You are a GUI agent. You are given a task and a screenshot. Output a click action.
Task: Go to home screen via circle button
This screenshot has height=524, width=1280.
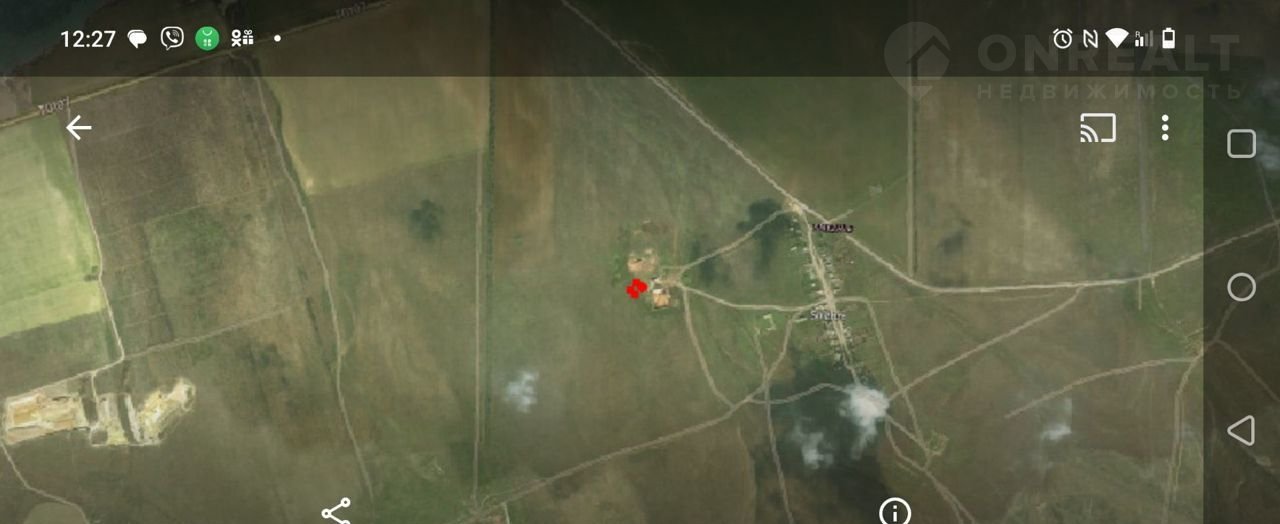click(x=1241, y=288)
